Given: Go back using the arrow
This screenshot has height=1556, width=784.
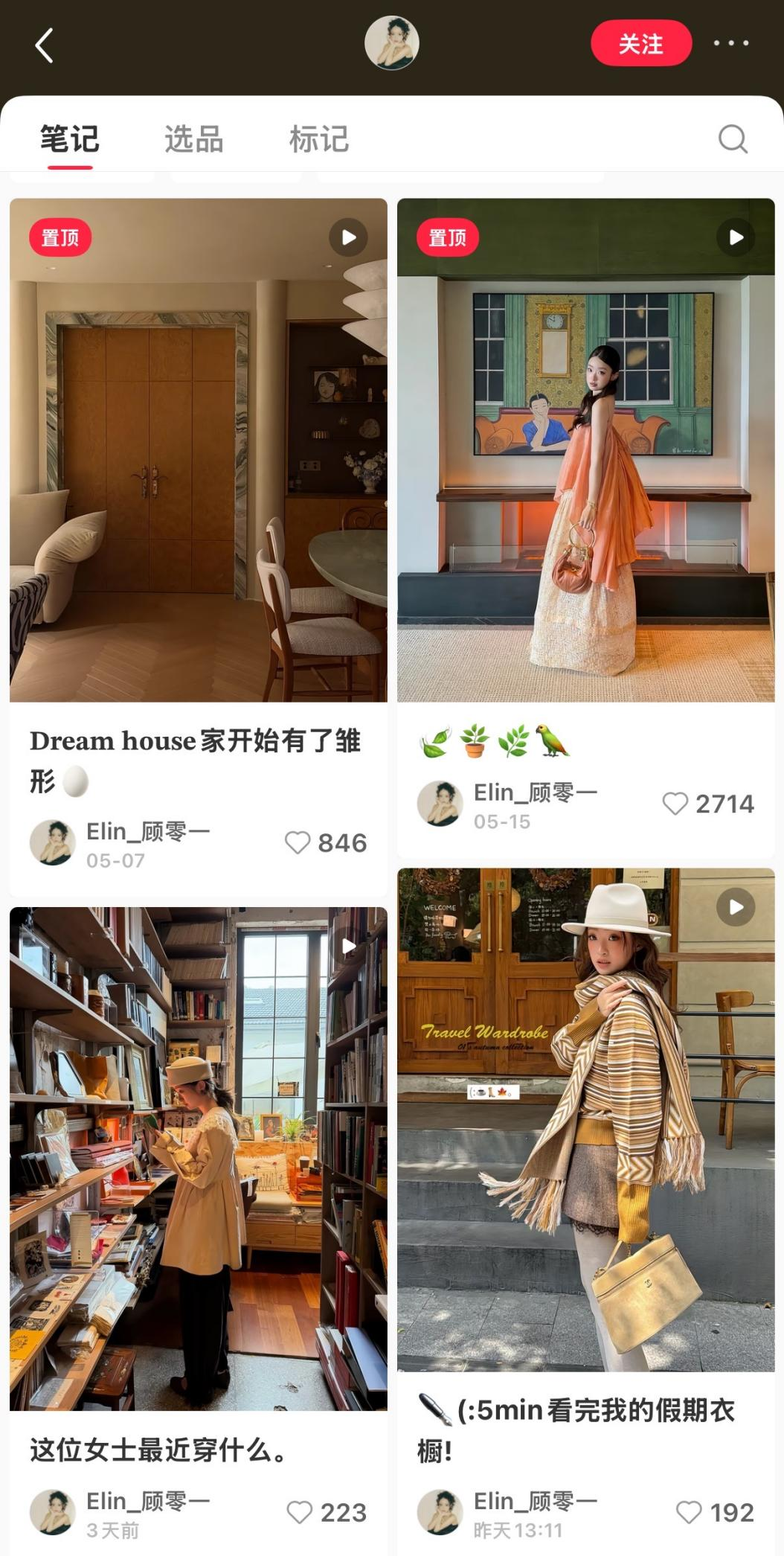Looking at the screenshot, I should tap(45, 45).
